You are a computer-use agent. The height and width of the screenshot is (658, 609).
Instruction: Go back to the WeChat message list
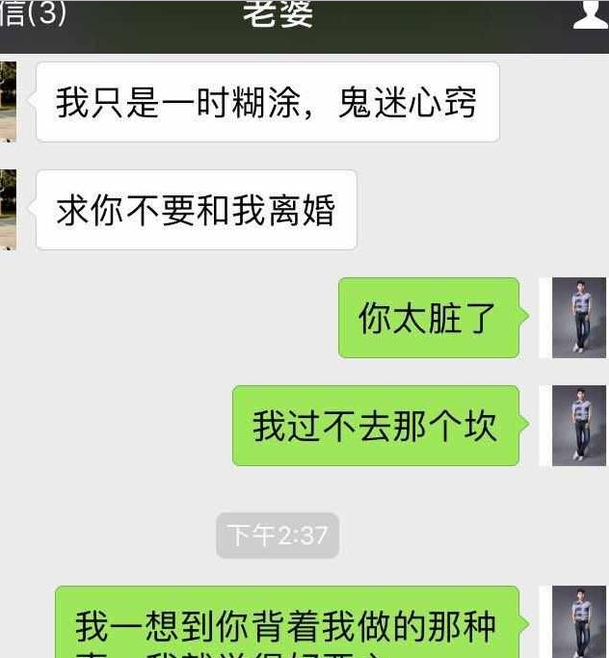click(32, 15)
